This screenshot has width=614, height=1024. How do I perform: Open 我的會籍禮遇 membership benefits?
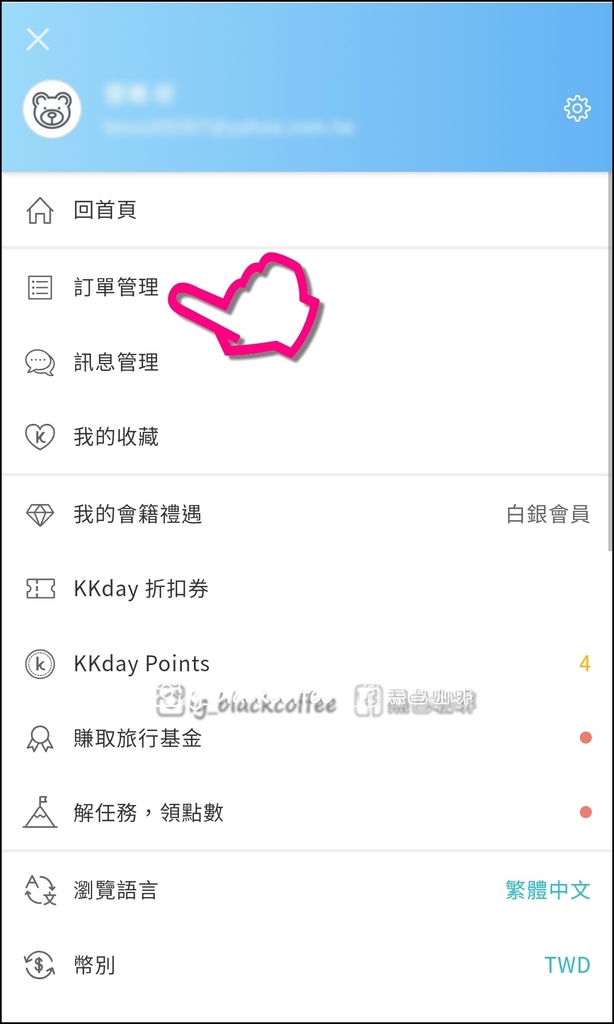point(306,515)
